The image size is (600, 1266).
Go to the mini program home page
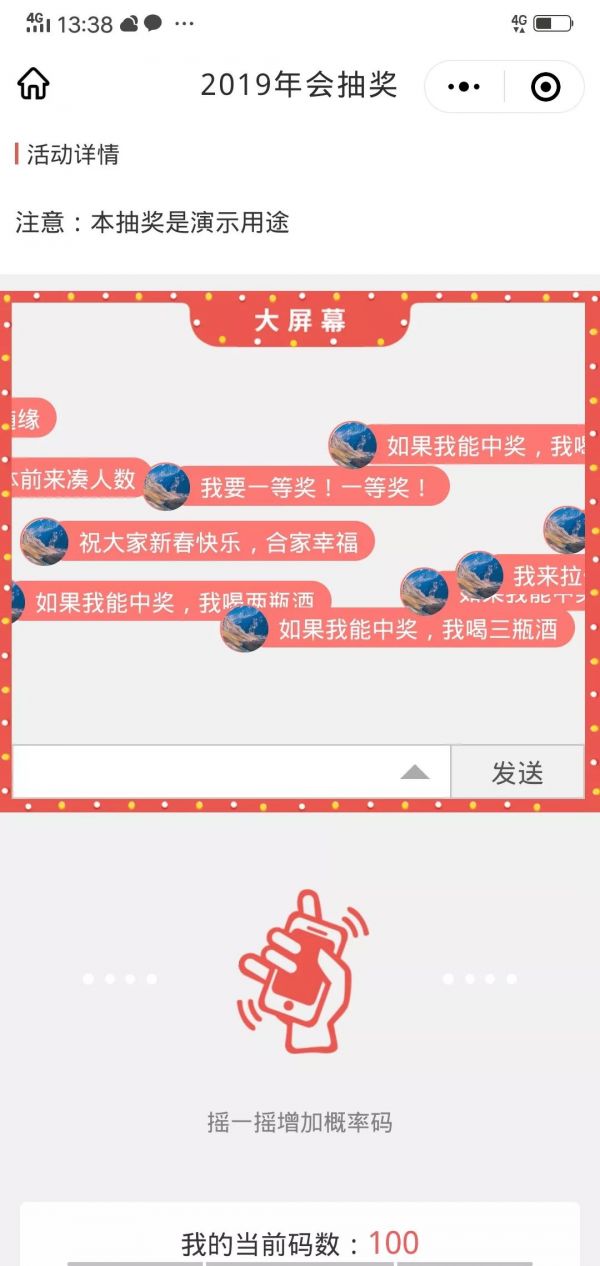tap(33, 85)
